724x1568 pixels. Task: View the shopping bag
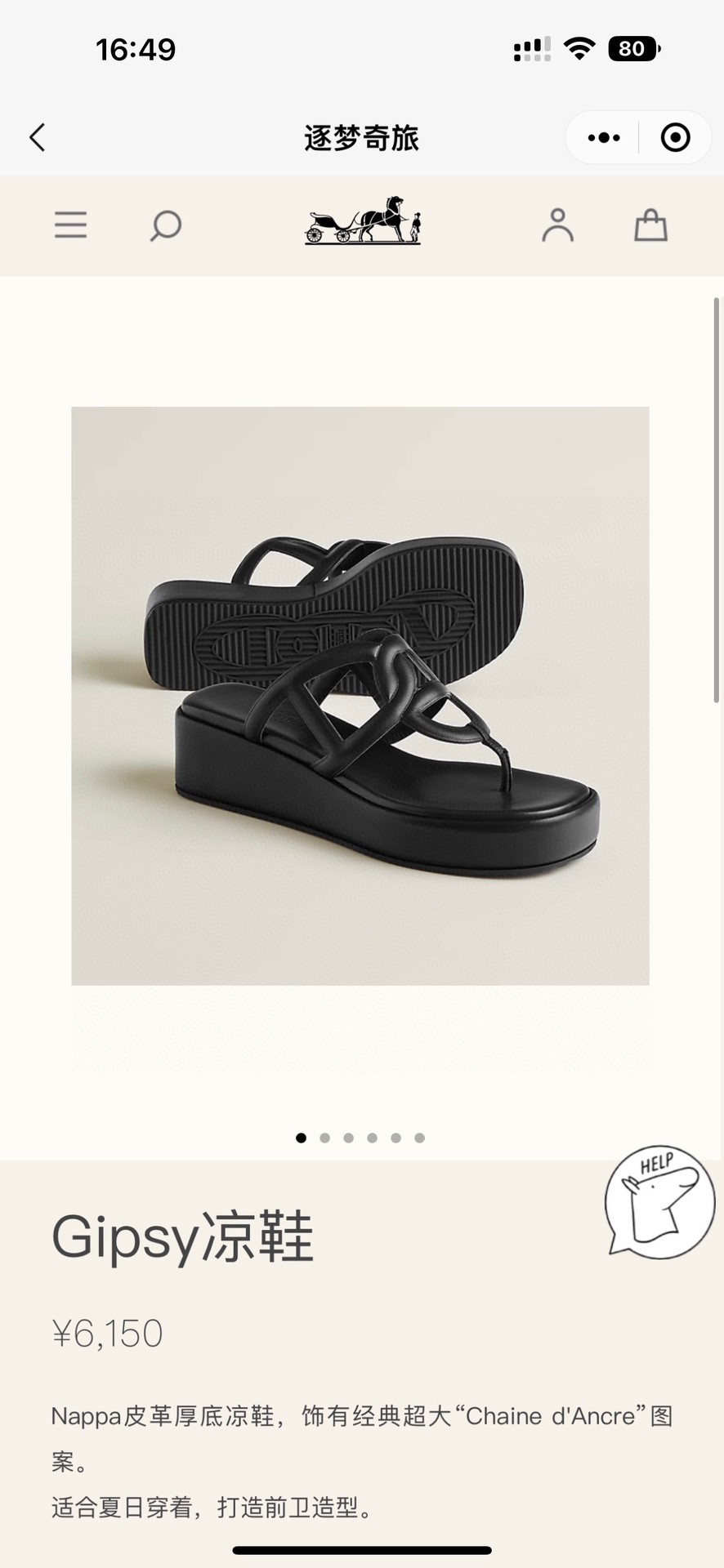tap(651, 225)
